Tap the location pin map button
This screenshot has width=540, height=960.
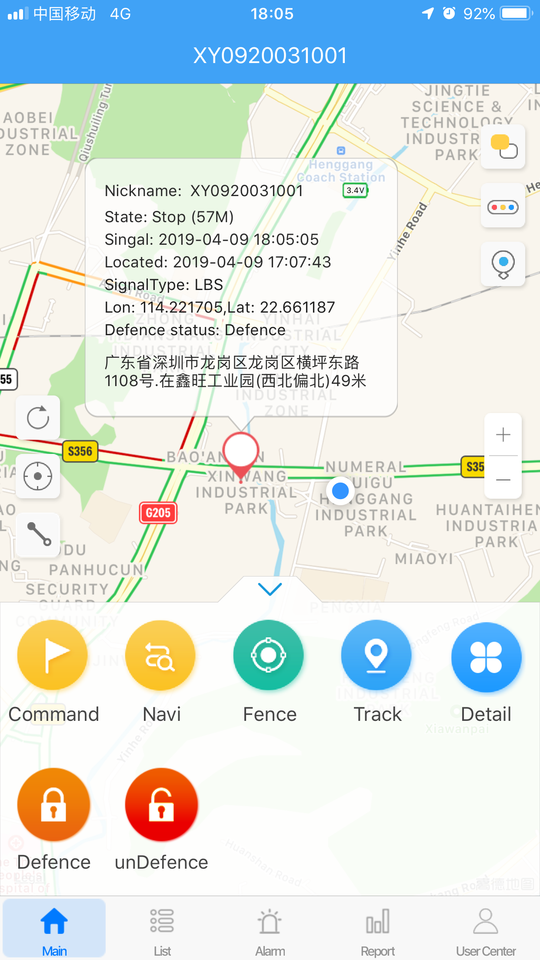(503, 264)
